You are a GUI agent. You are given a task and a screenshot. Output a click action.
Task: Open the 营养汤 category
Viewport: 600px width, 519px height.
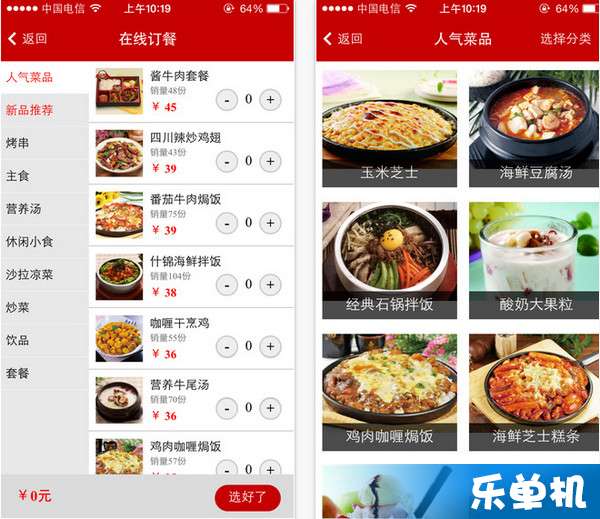click(24, 209)
